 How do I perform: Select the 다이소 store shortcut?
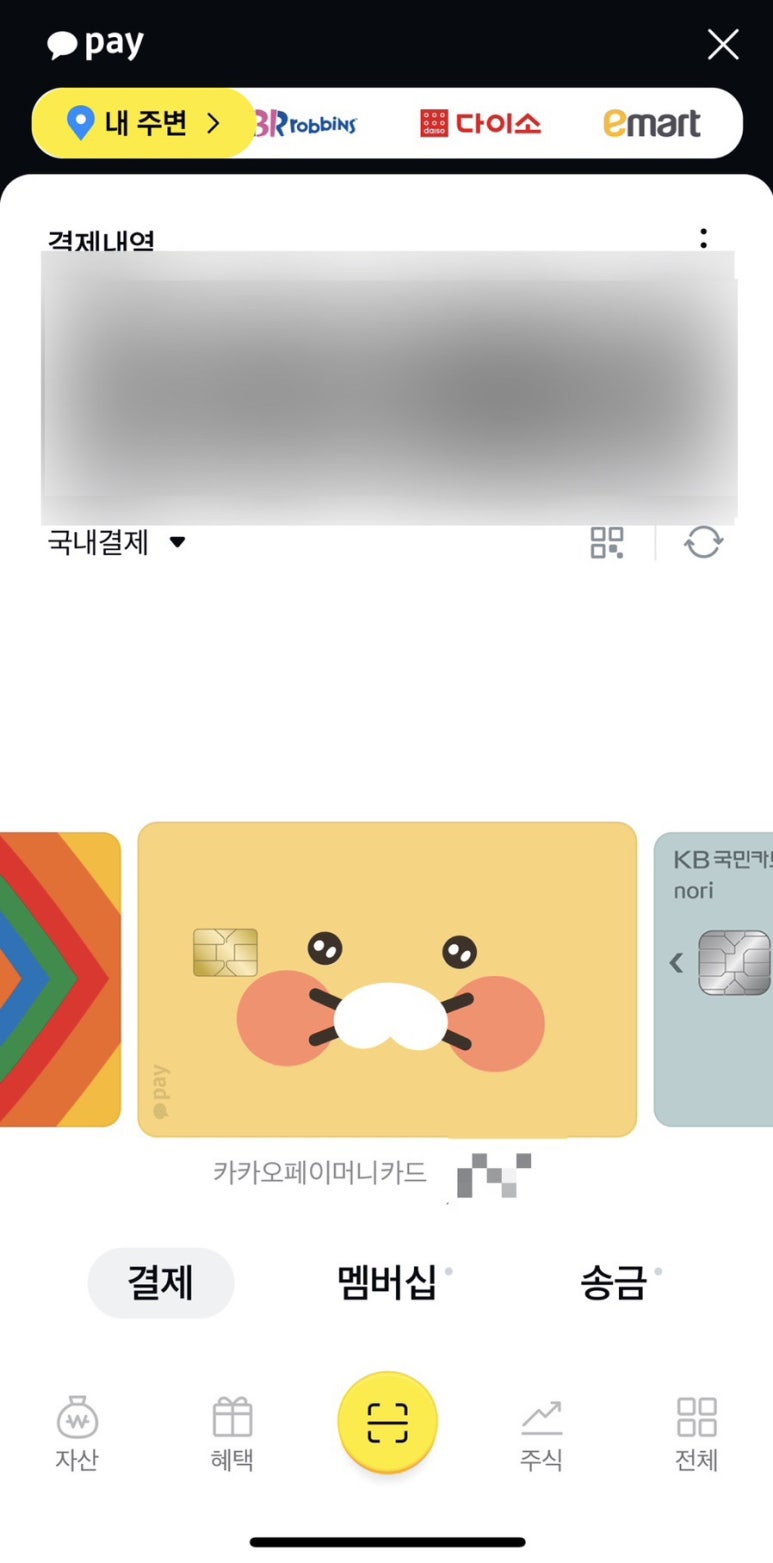coord(480,123)
